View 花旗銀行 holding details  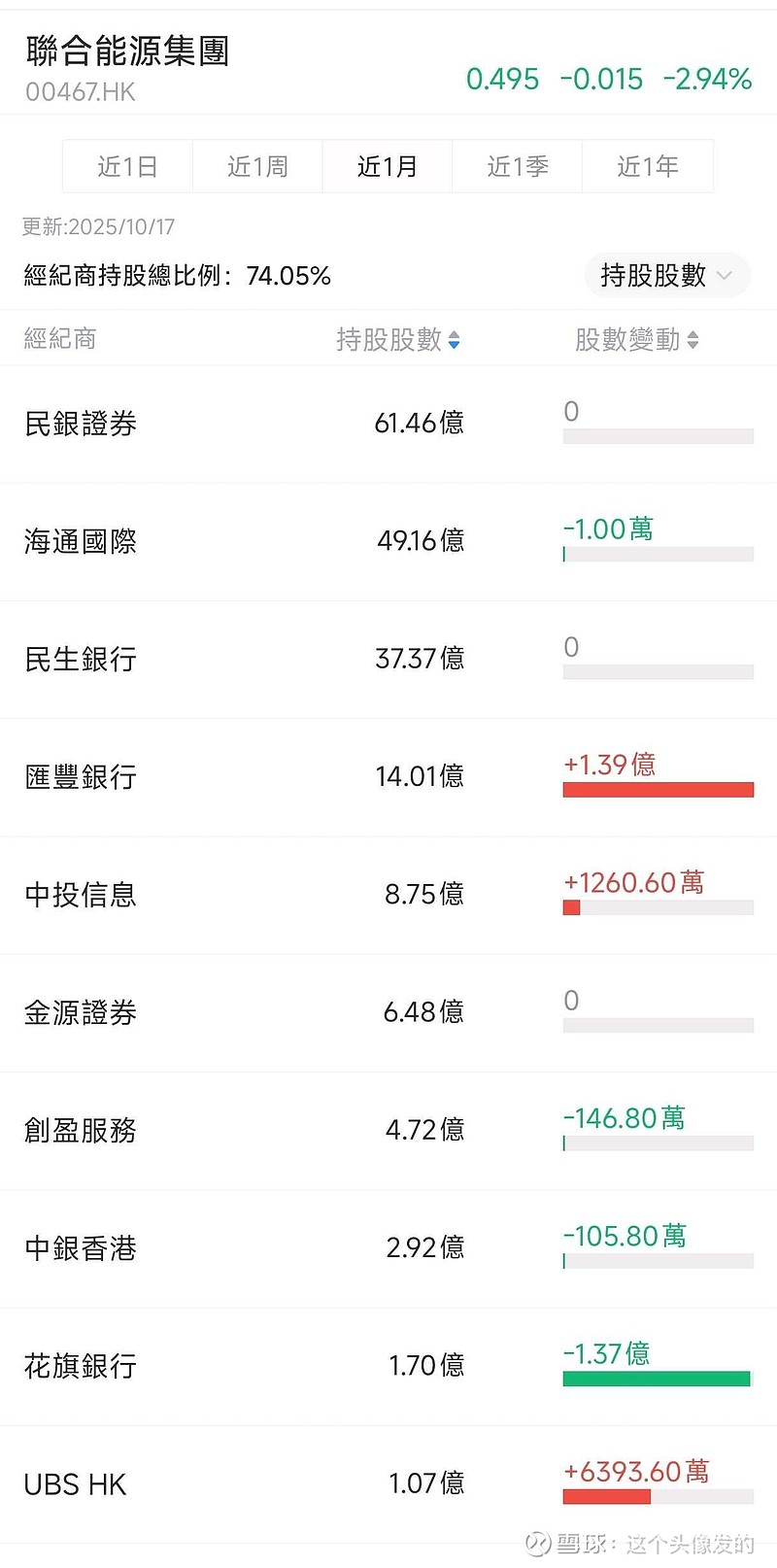(x=388, y=1367)
